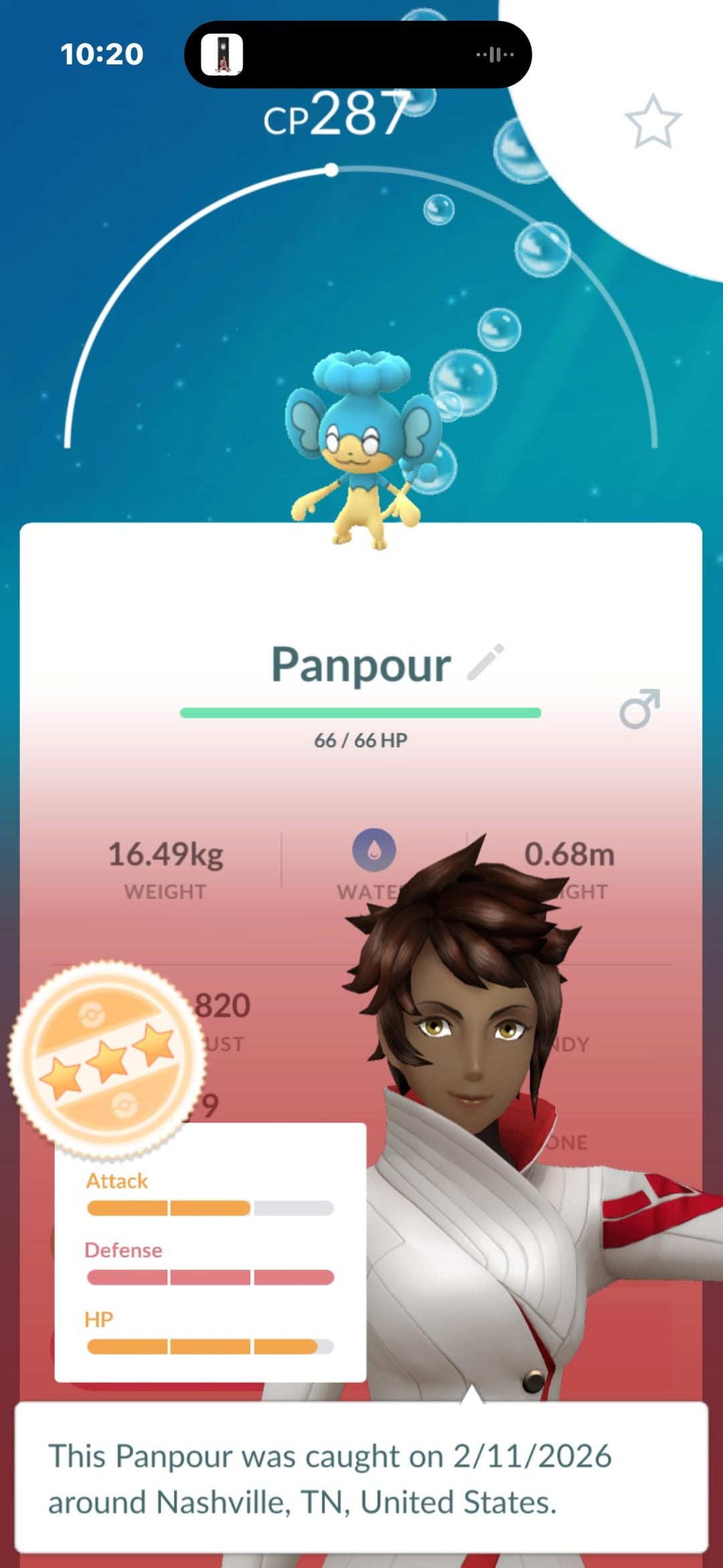Dismiss the appraisal speech bubble about Panpour
723x1568 pixels.
361,1478
